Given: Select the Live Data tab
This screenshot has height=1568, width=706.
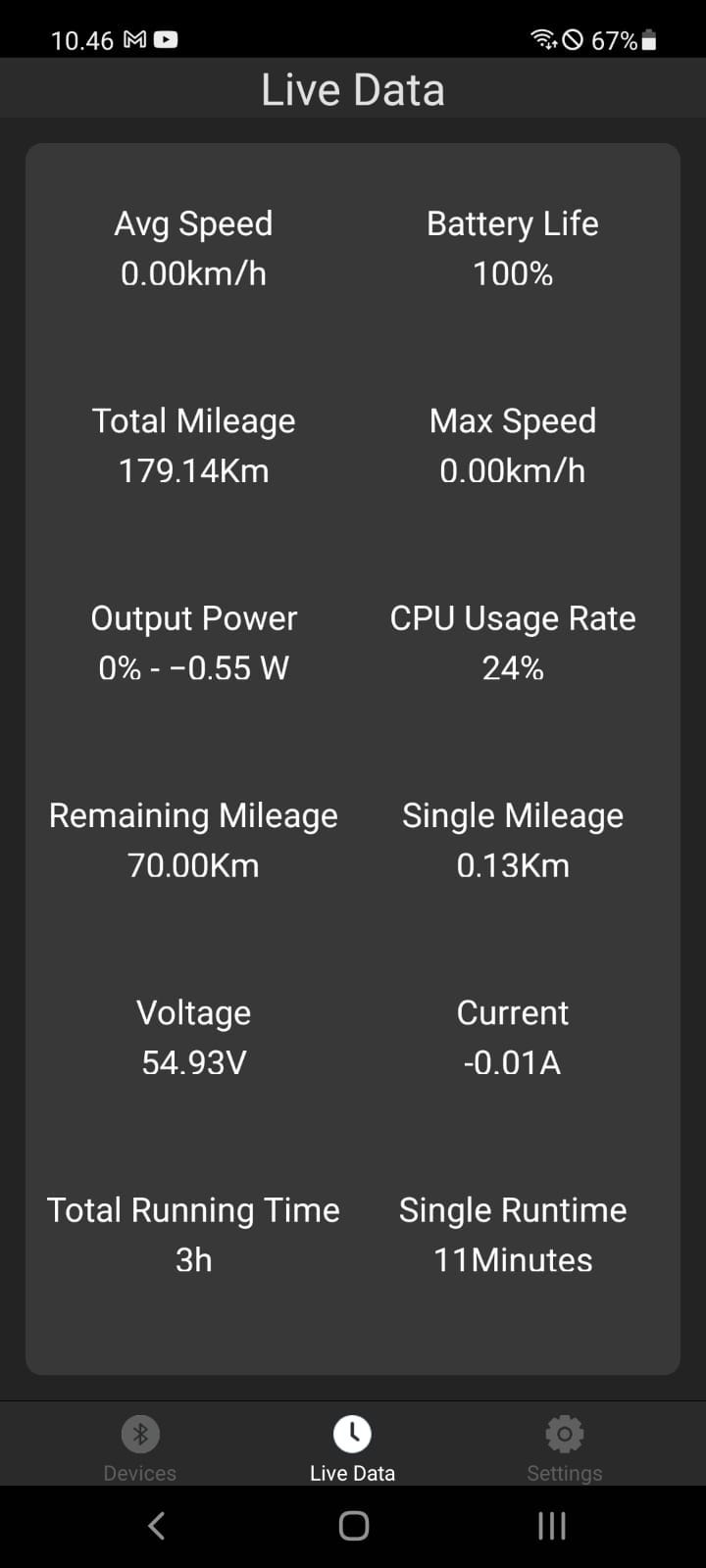Looking at the screenshot, I should 352,1446.
